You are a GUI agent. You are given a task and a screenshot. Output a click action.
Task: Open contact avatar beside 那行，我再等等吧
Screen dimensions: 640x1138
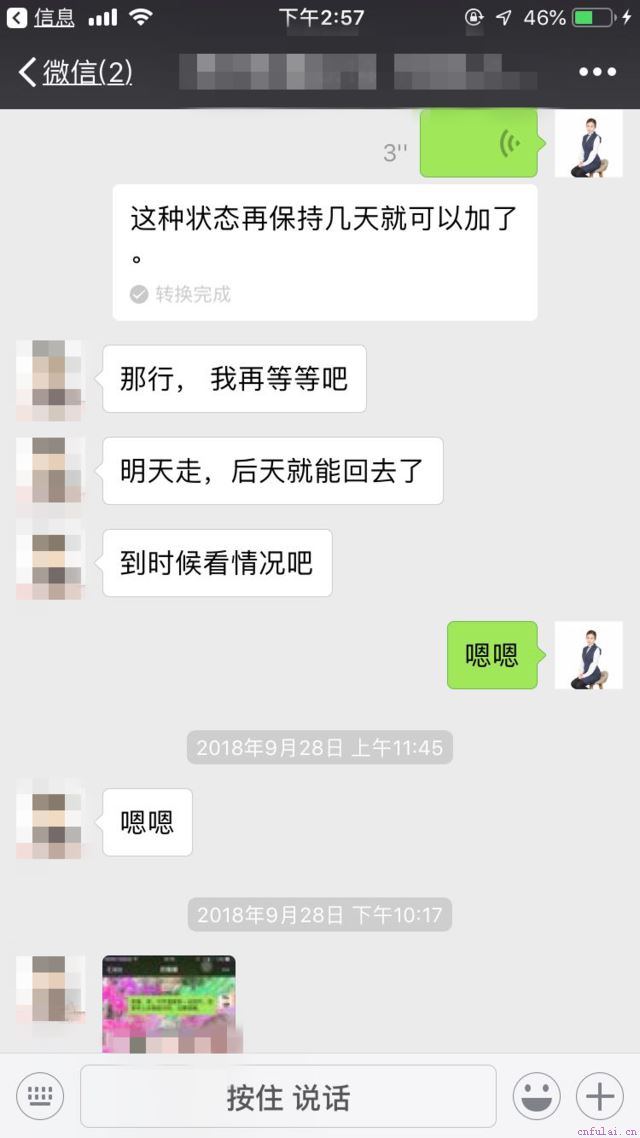49,379
